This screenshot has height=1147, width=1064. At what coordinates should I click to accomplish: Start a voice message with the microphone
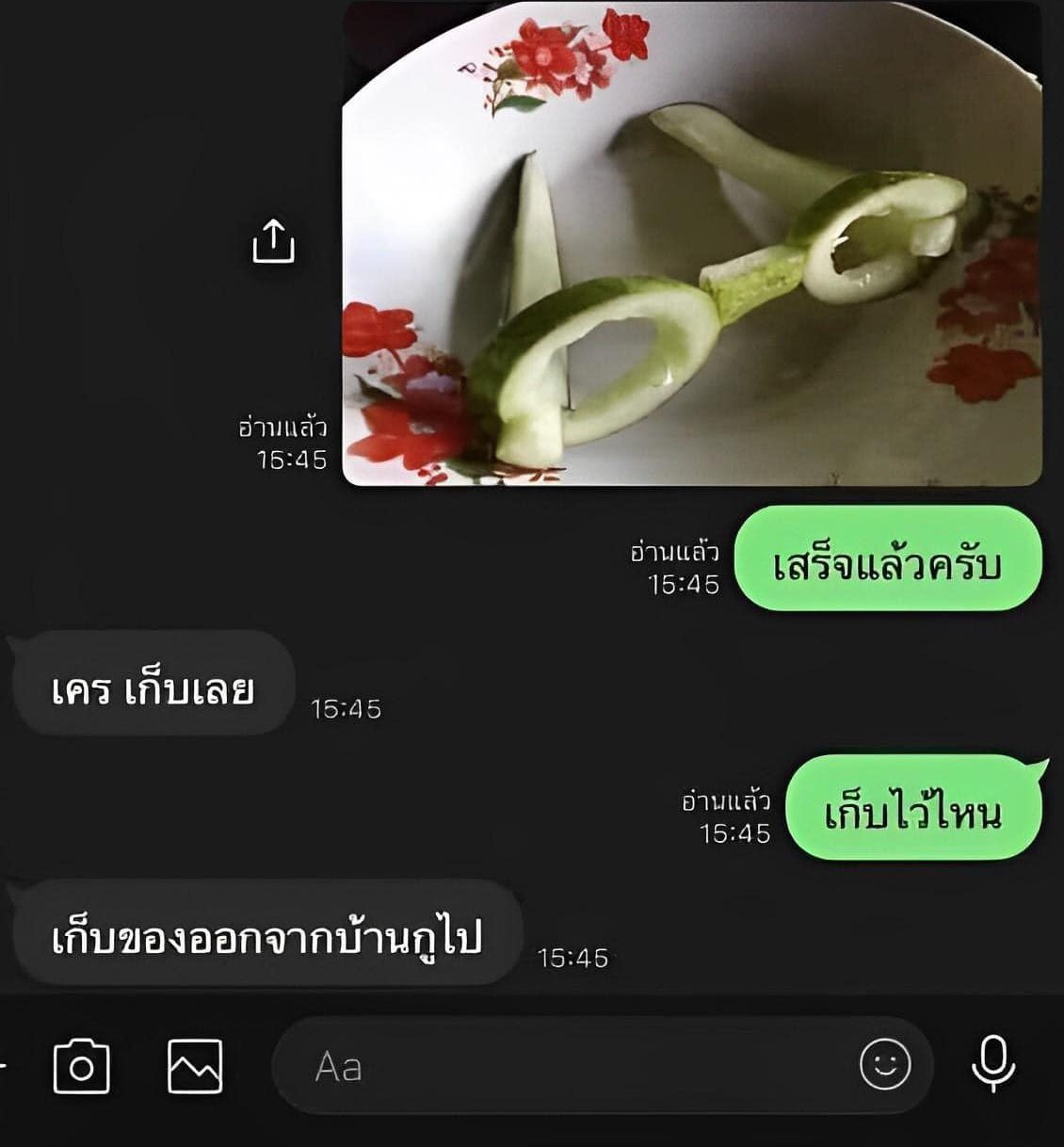pos(993,1065)
